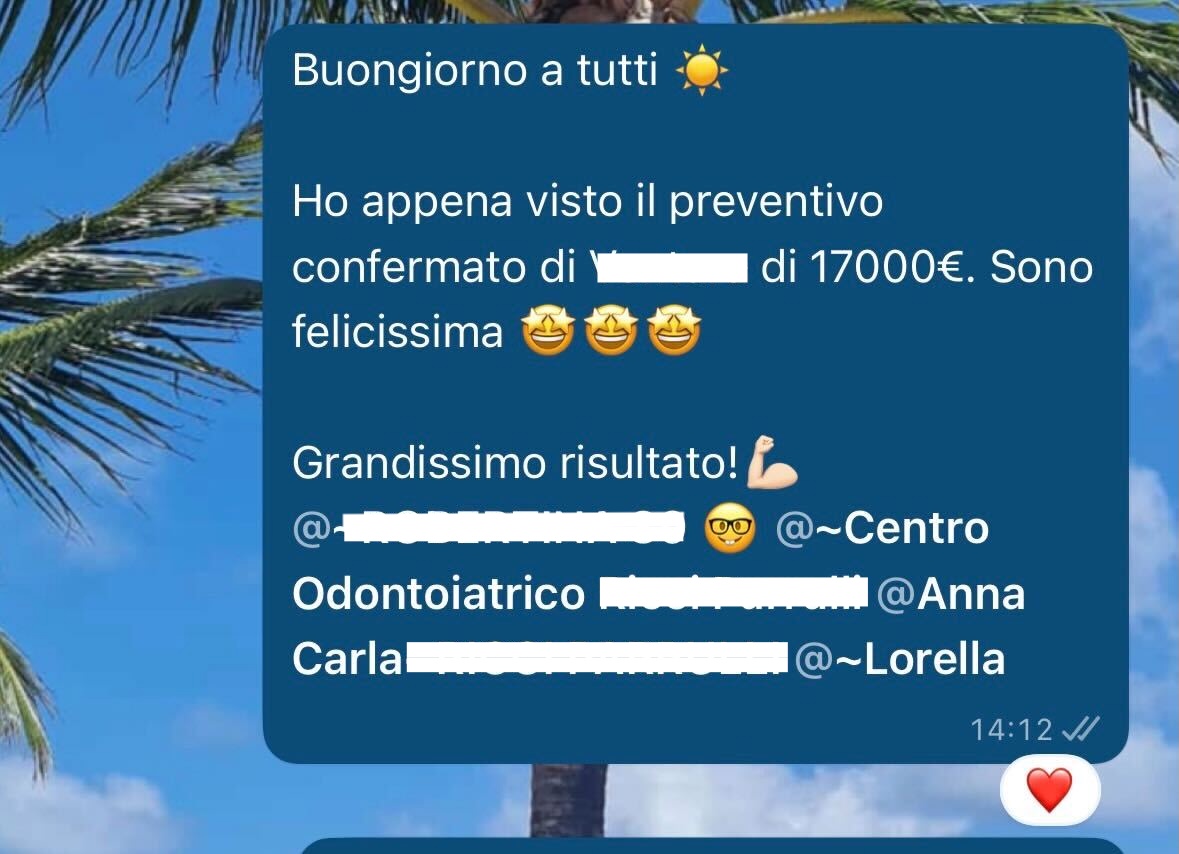Screen dimensions: 1179x854
Task: Open the @~Centro Odontoiatrico mention
Action: click(x=883, y=528)
